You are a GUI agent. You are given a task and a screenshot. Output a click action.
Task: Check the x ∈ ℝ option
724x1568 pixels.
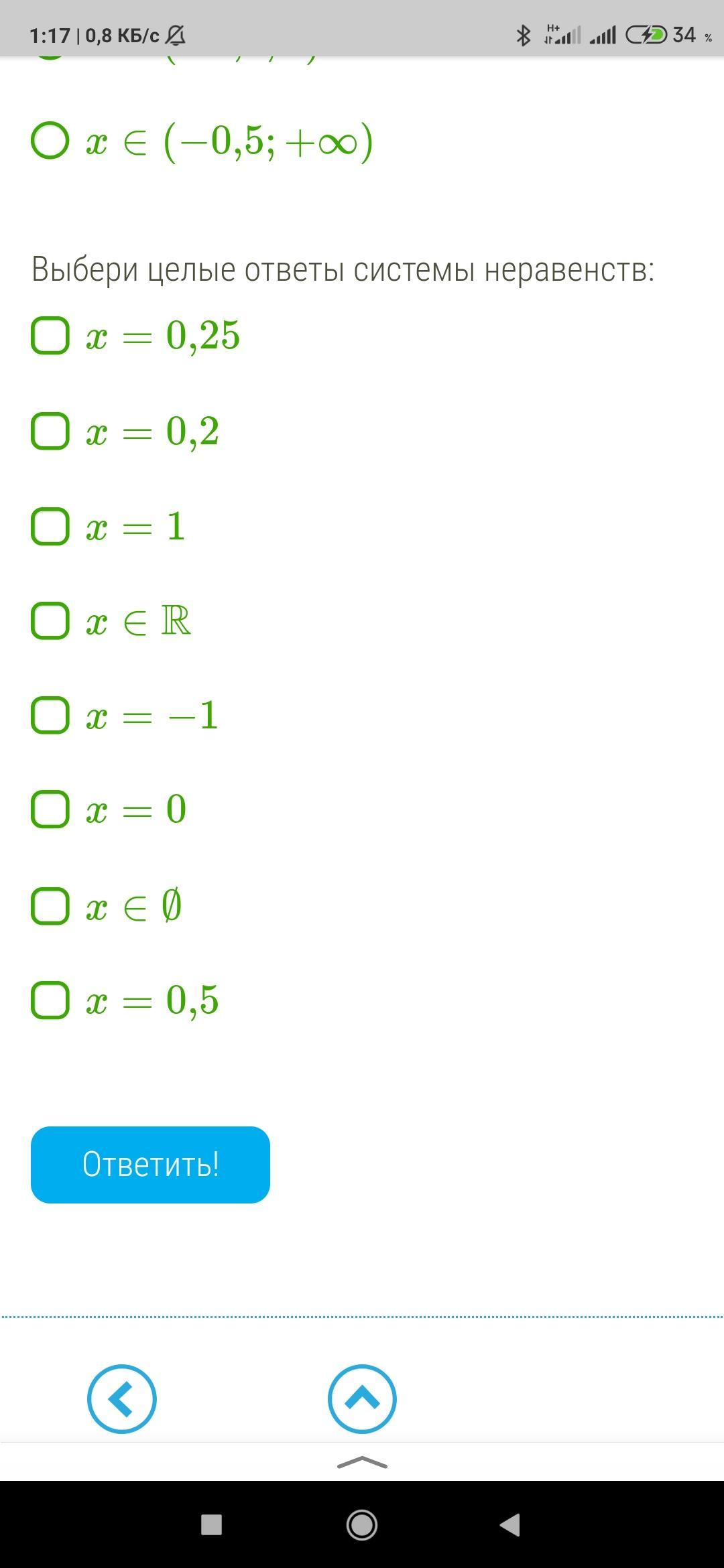pyautogui.click(x=50, y=620)
